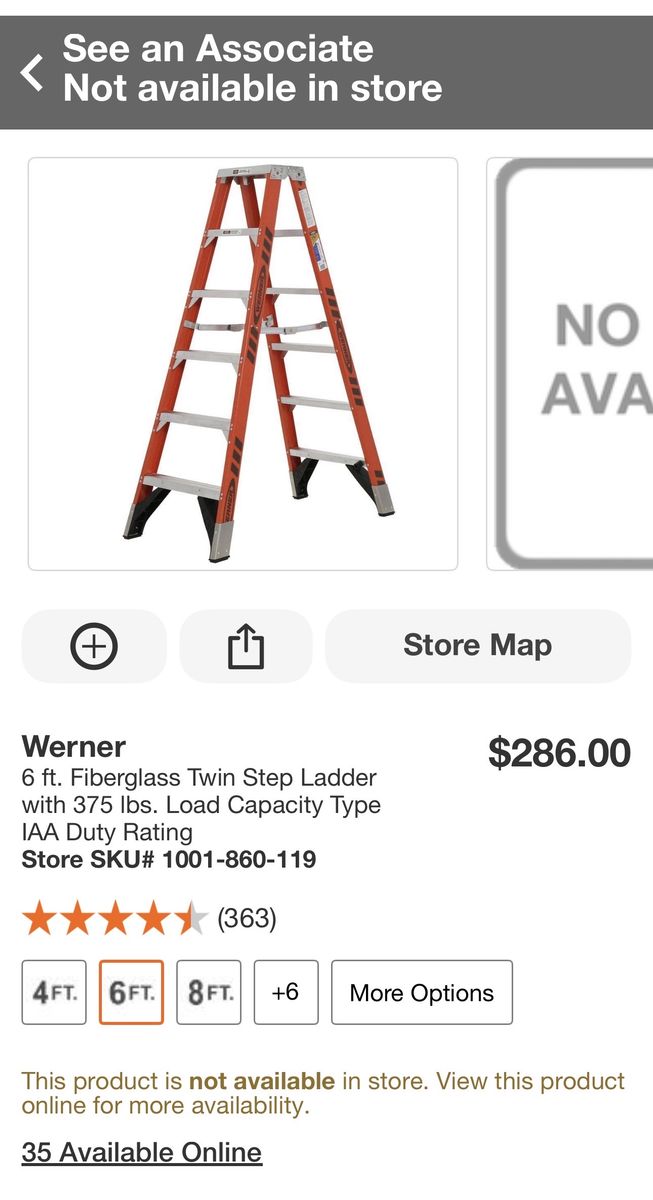Open More Options
The width and height of the screenshot is (653, 1200).
click(x=421, y=993)
